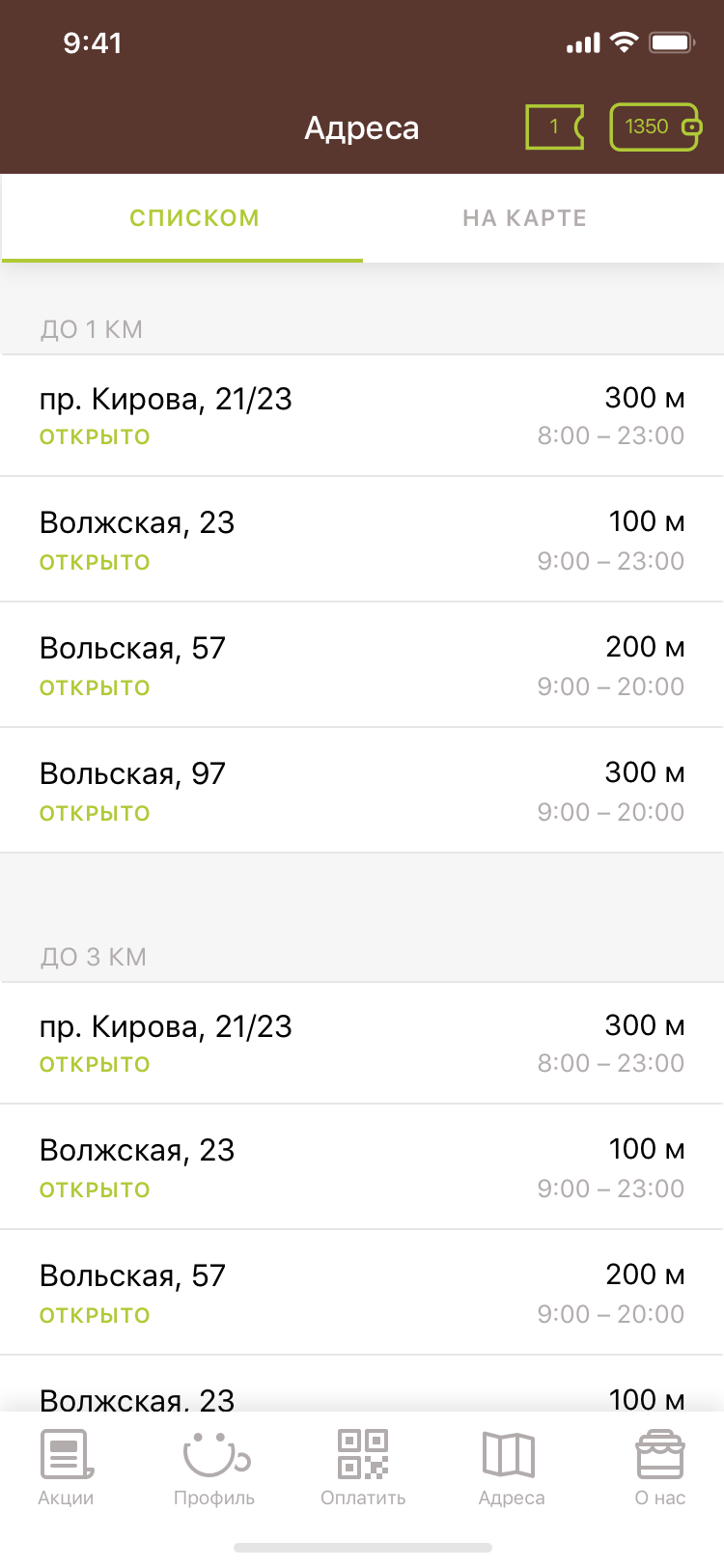Tap the ДО 1 КМ section header

click(90, 329)
